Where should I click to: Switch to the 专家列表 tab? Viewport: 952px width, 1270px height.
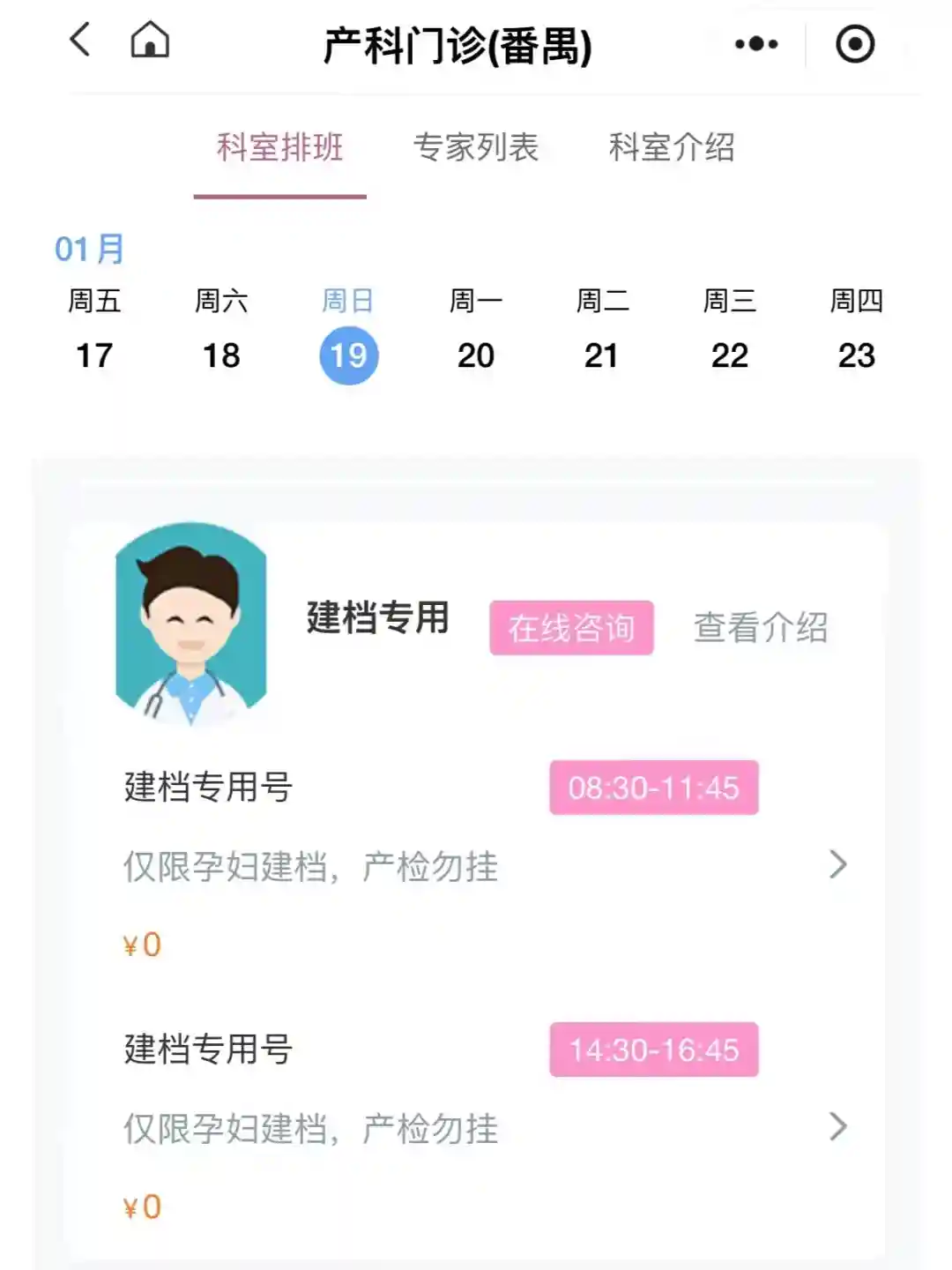click(x=476, y=148)
